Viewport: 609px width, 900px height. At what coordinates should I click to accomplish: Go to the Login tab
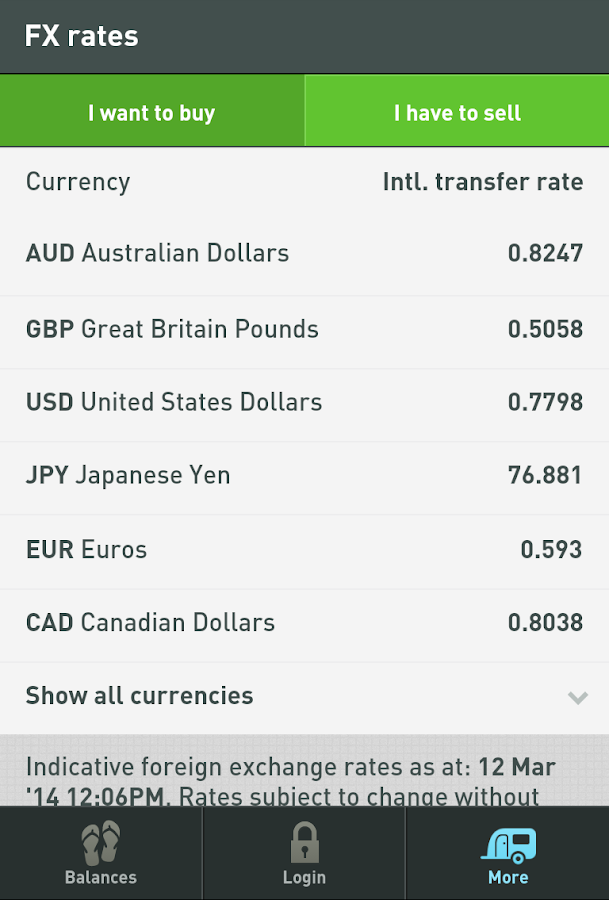pos(304,854)
